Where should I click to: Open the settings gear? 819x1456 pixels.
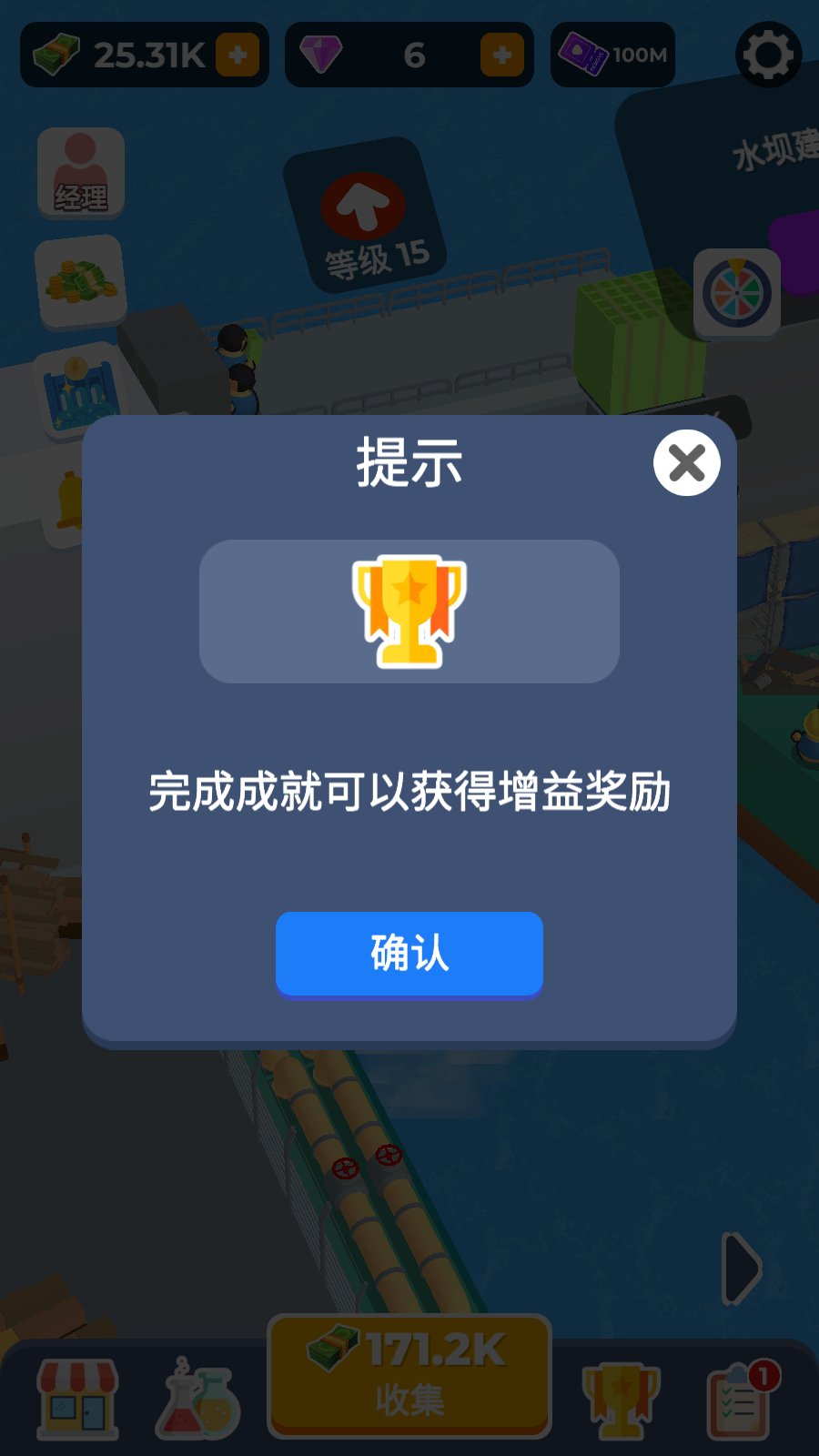point(769,55)
